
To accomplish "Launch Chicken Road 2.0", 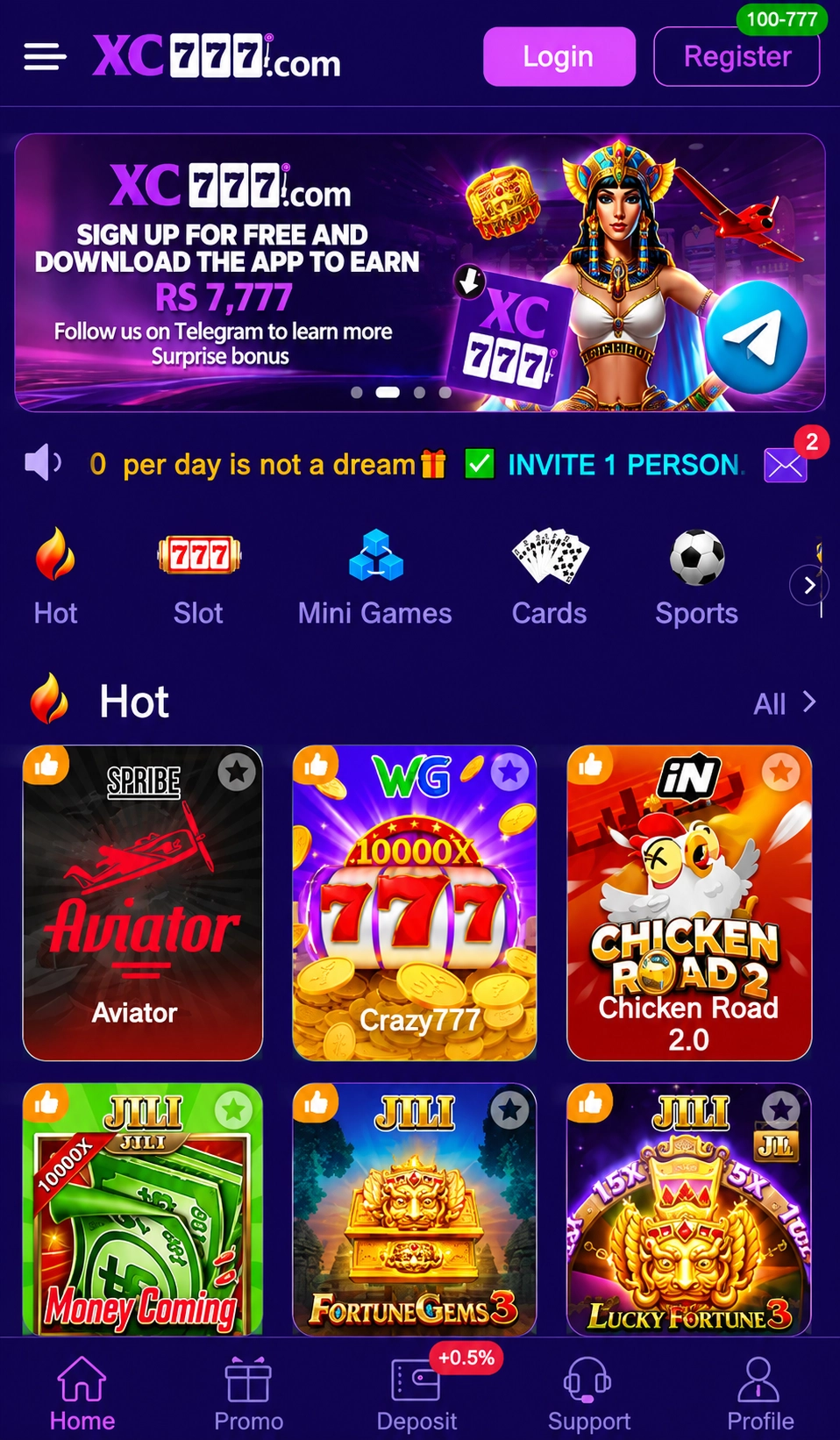I will [689, 902].
